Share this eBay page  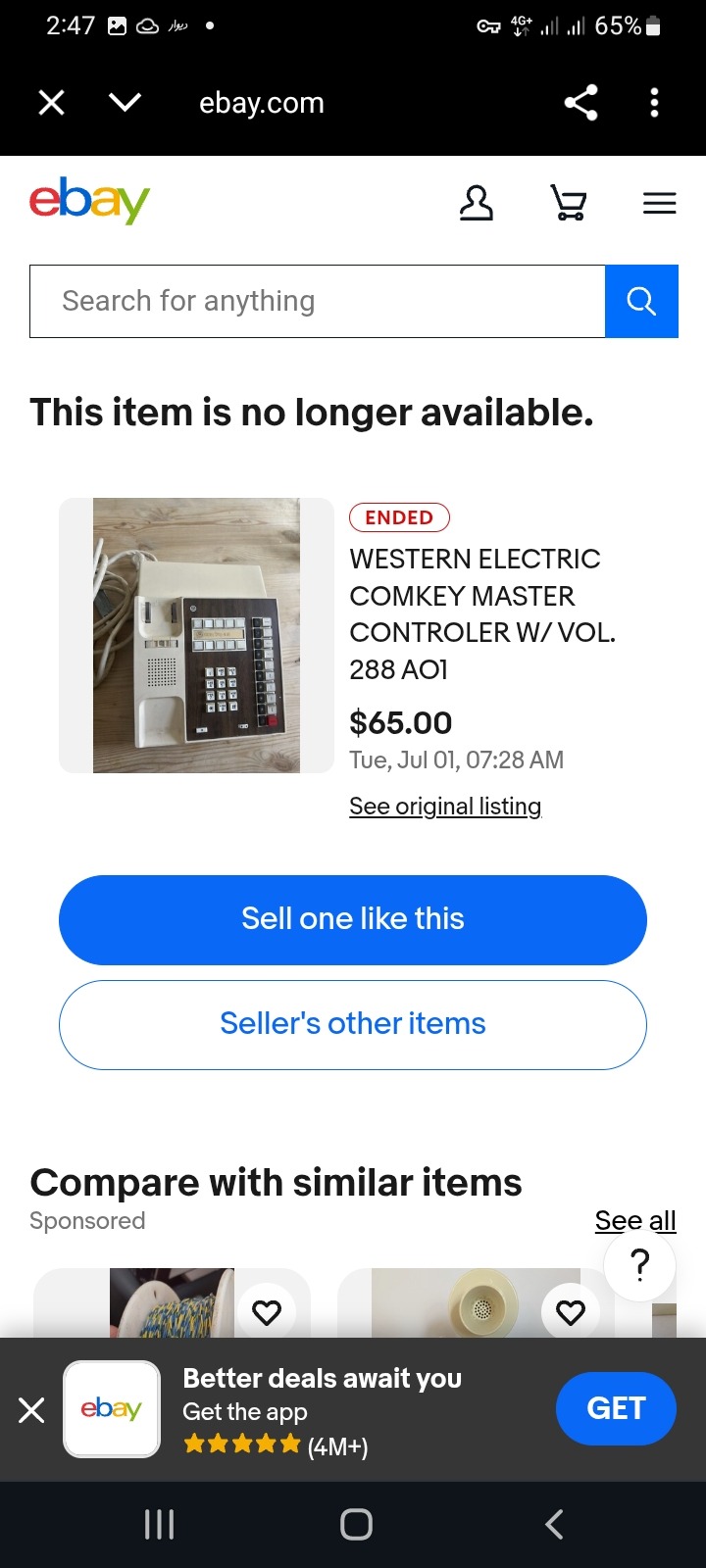click(x=580, y=103)
